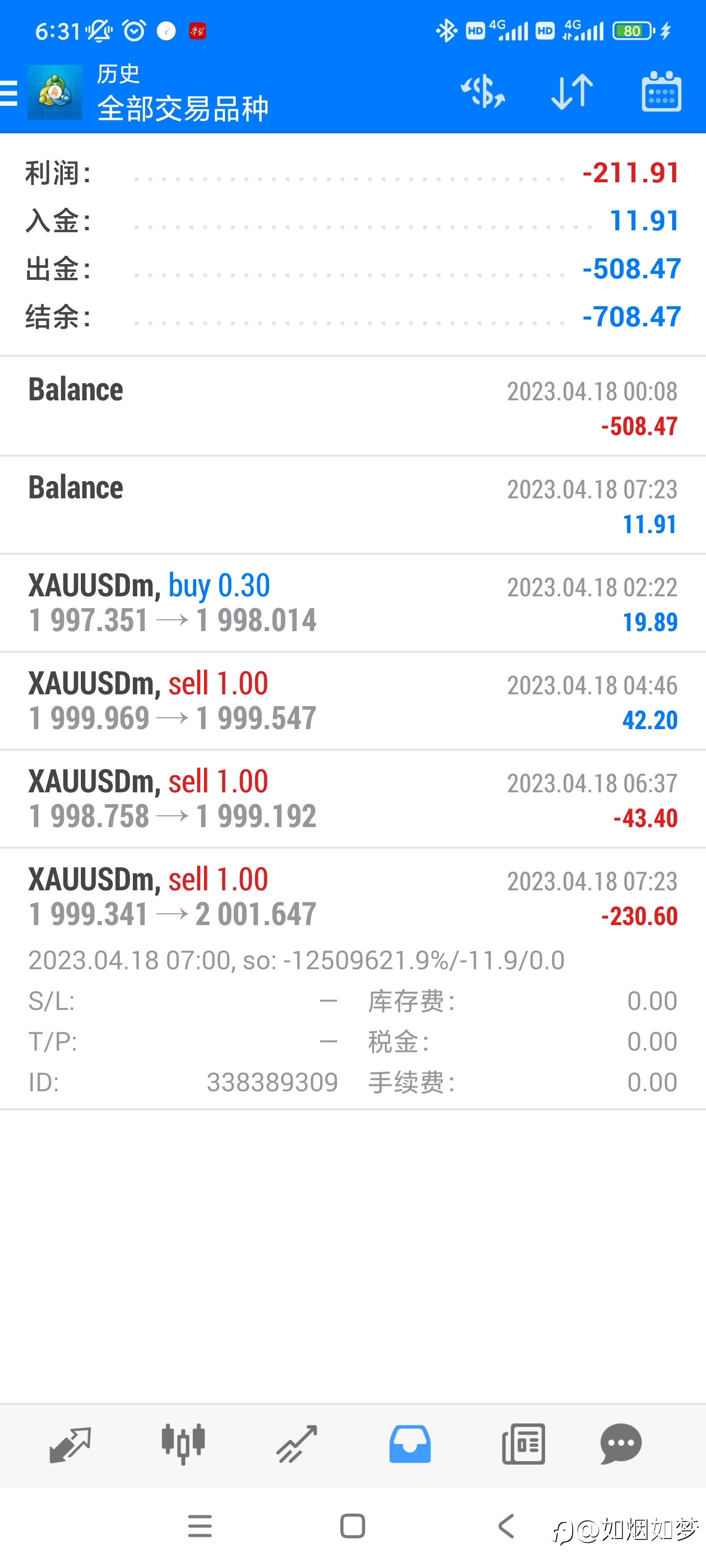Viewport: 706px width, 1568px height.
Task: Switch to the Trade tab
Action: pyautogui.click(x=297, y=1445)
